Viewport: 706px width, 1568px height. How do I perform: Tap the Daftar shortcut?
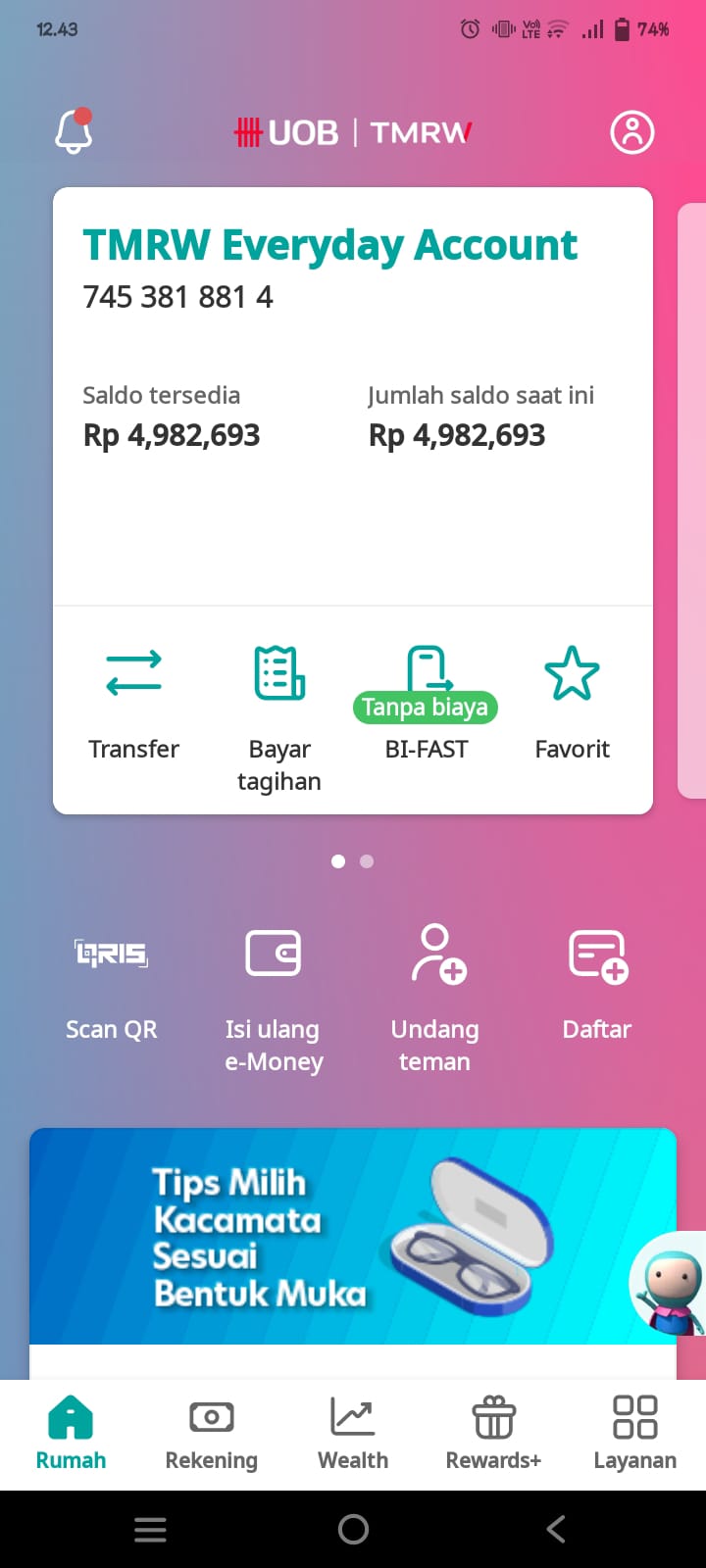click(597, 985)
